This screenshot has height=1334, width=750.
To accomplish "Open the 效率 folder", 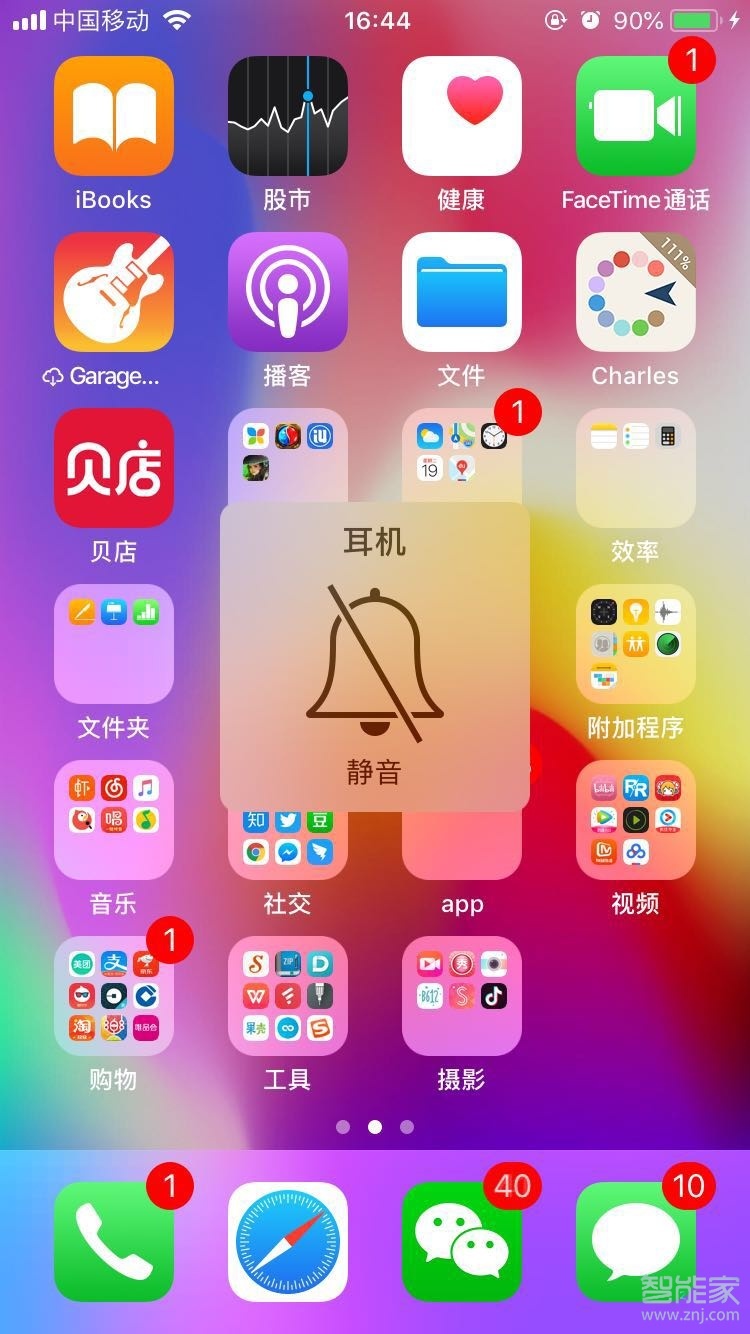I will tap(635, 468).
